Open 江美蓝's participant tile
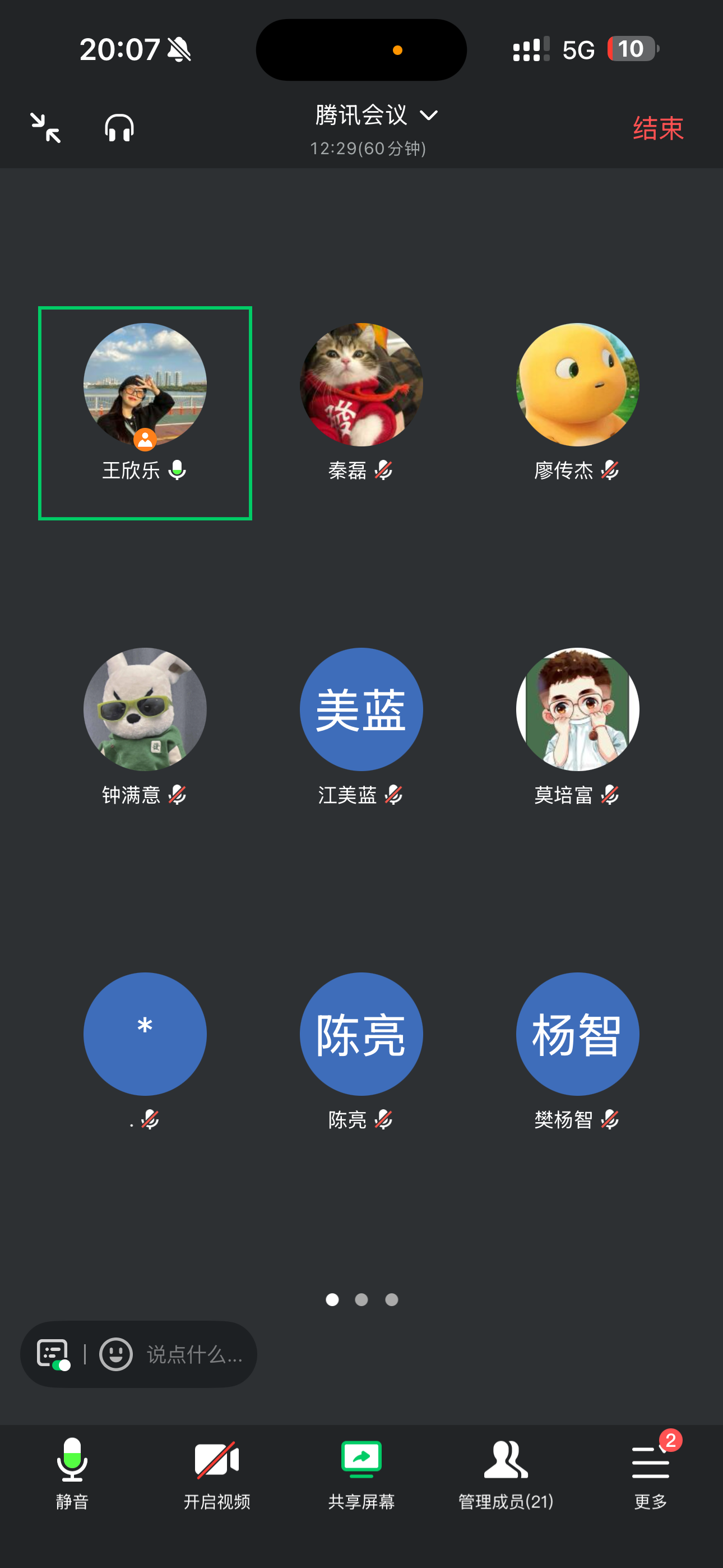This screenshot has width=723, height=1568. tap(361, 710)
